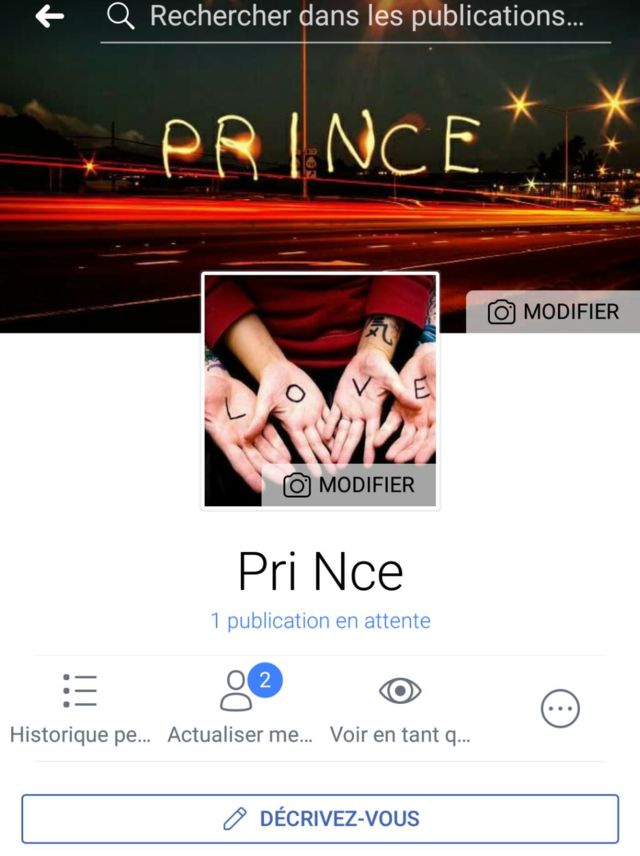The width and height of the screenshot is (640, 856).
Task: Open Actualiser mes infos
Action: pos(240,708)
